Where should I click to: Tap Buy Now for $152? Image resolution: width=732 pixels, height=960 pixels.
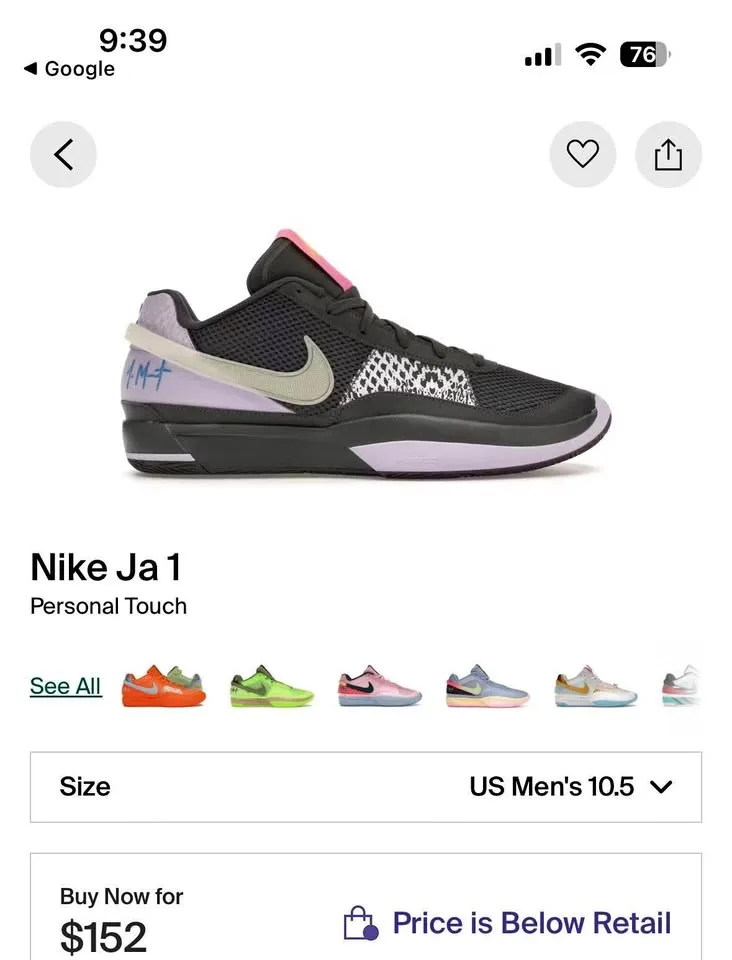point(120,912)
